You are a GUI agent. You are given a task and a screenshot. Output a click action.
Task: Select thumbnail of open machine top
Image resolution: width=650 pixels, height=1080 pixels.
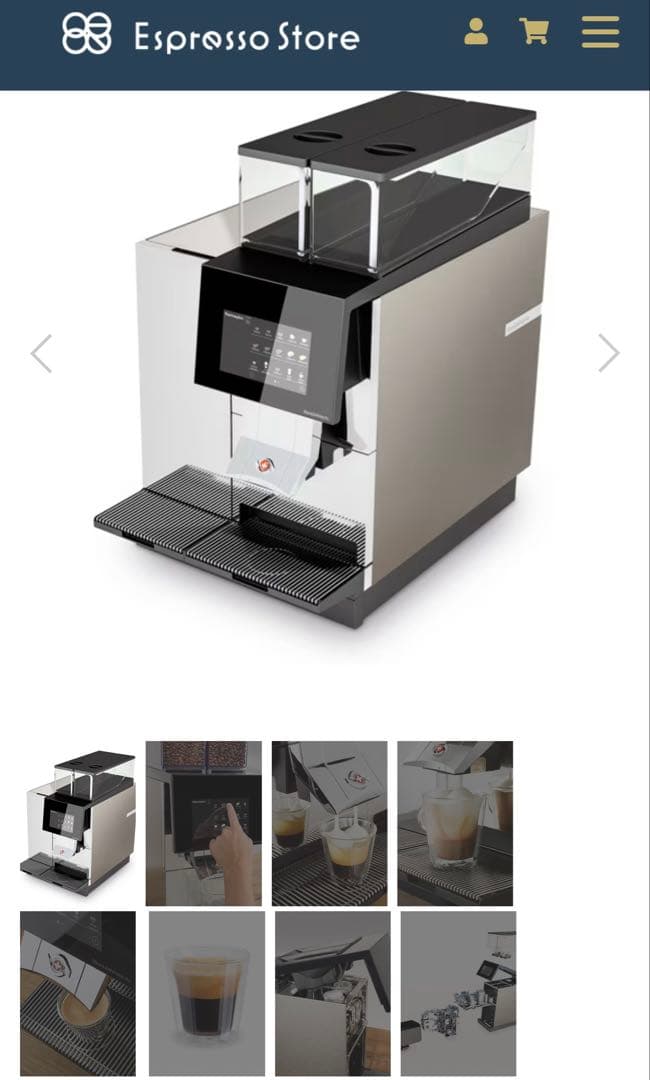pos(333,993)
